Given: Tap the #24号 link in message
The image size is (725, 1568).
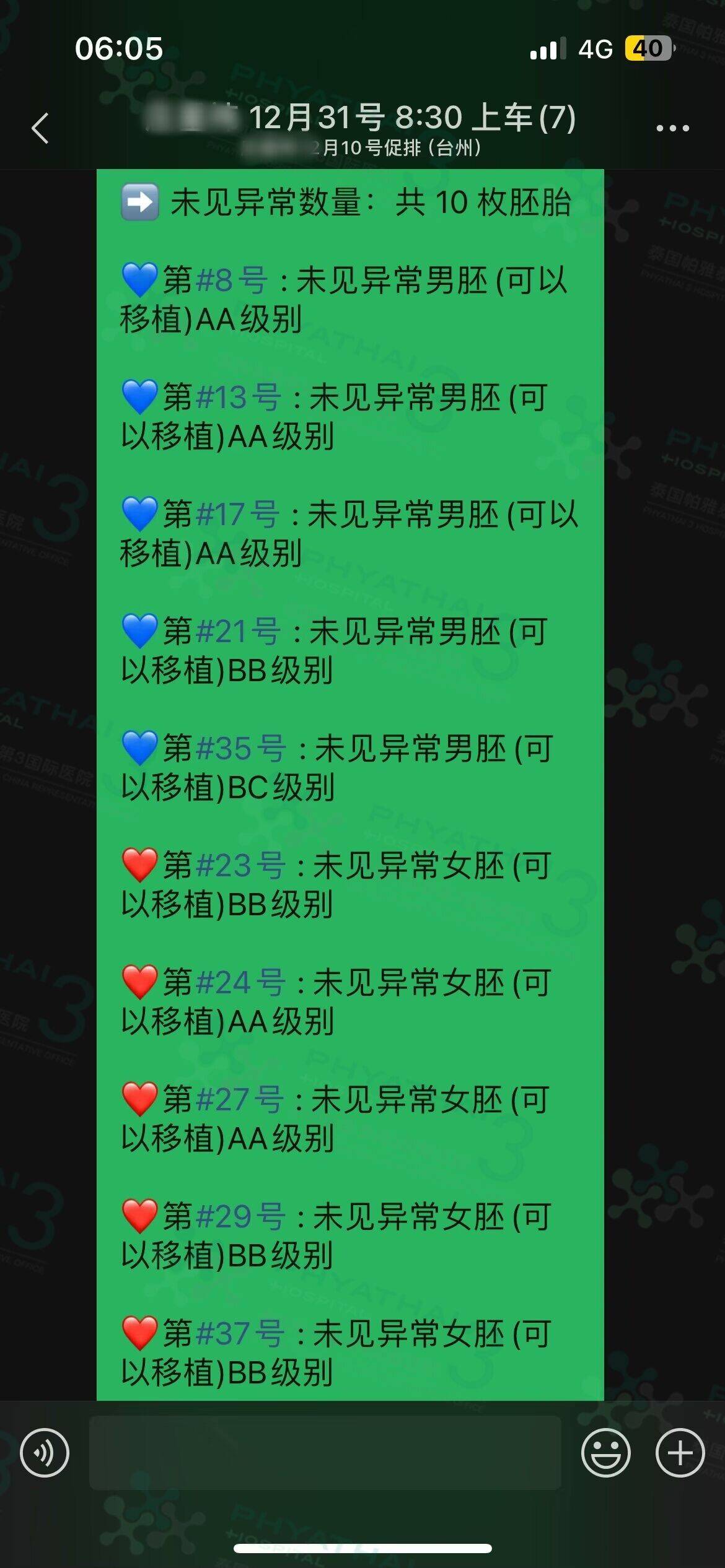Looking at the screenshot, I should (240, 982).
